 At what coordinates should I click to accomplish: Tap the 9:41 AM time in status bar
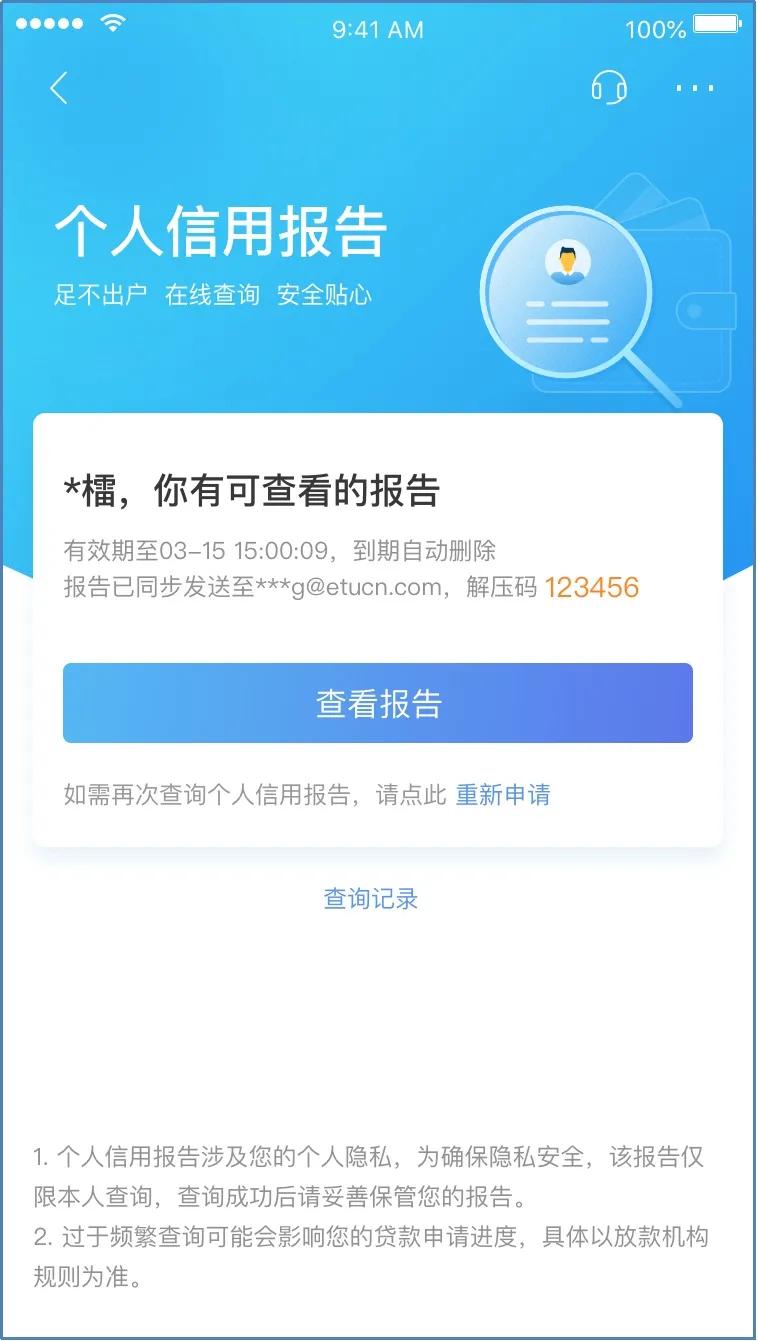click(379, 29)
